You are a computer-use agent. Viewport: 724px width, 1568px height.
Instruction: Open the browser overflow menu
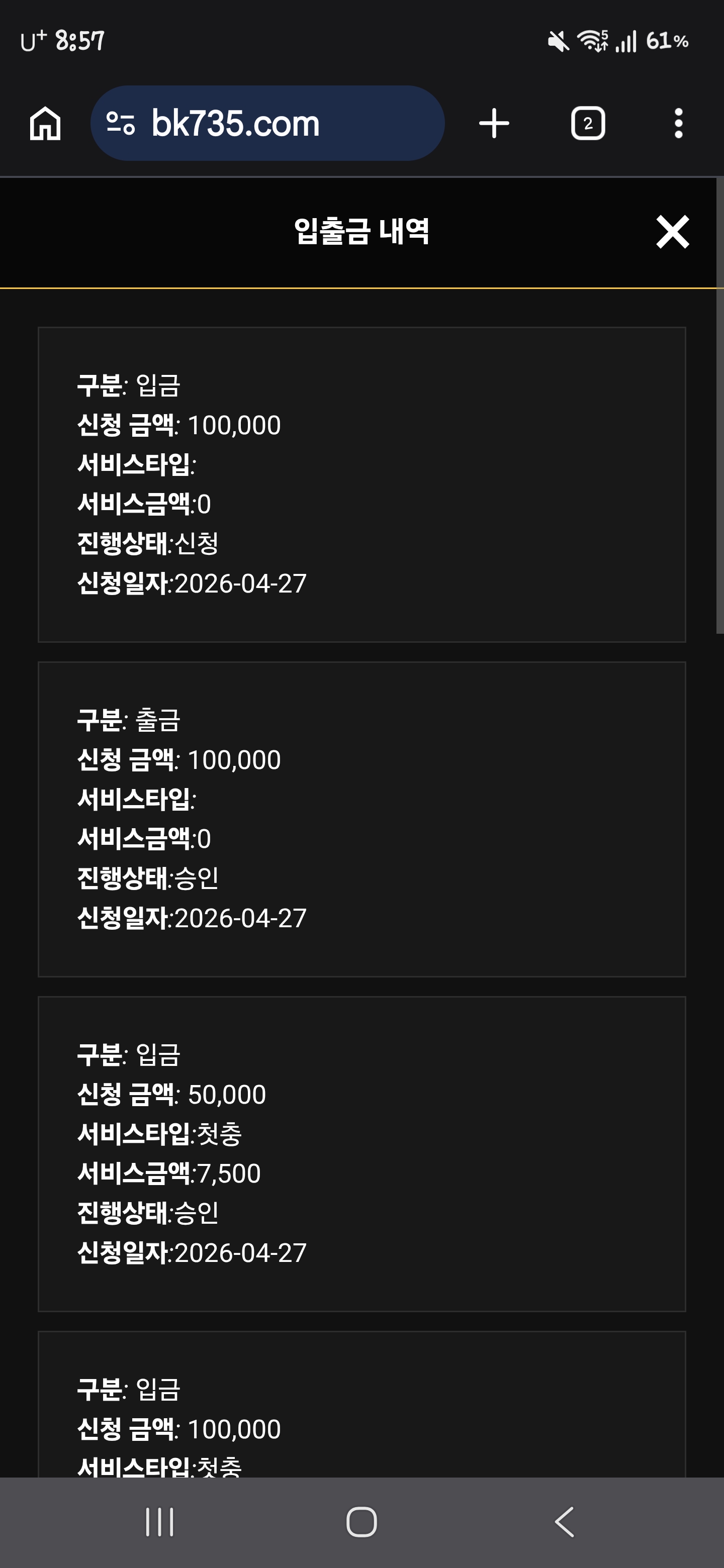(678, 124)
